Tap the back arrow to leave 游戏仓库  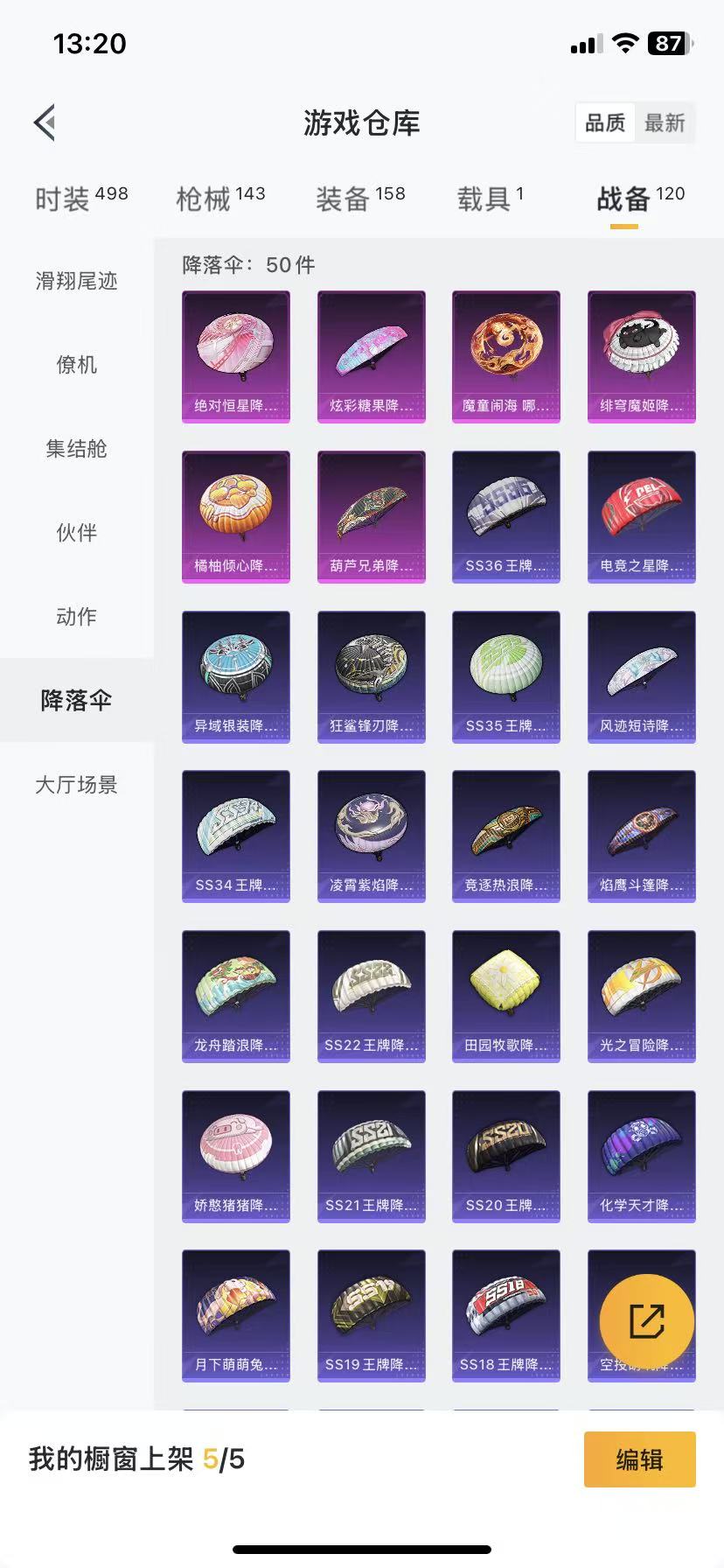(45, 122)
